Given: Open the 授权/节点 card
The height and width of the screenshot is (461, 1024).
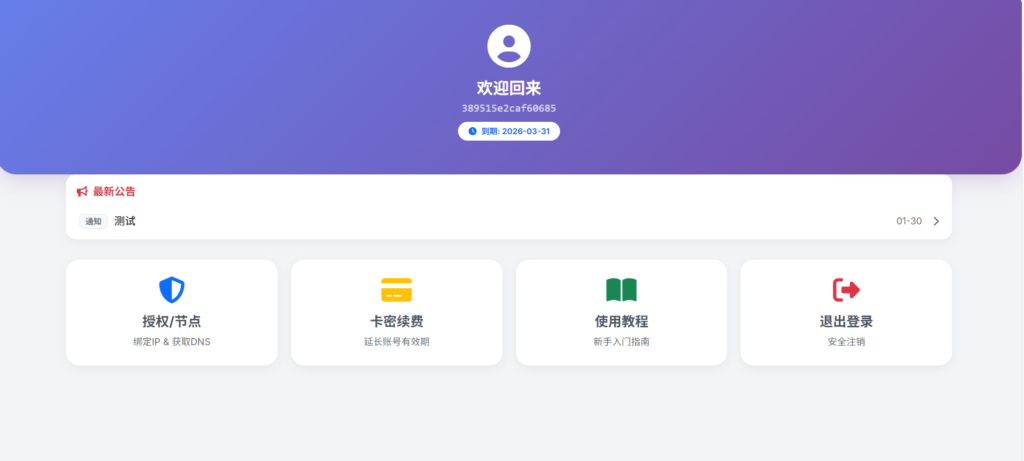Looking at the screenshot, I should (171, 313).
